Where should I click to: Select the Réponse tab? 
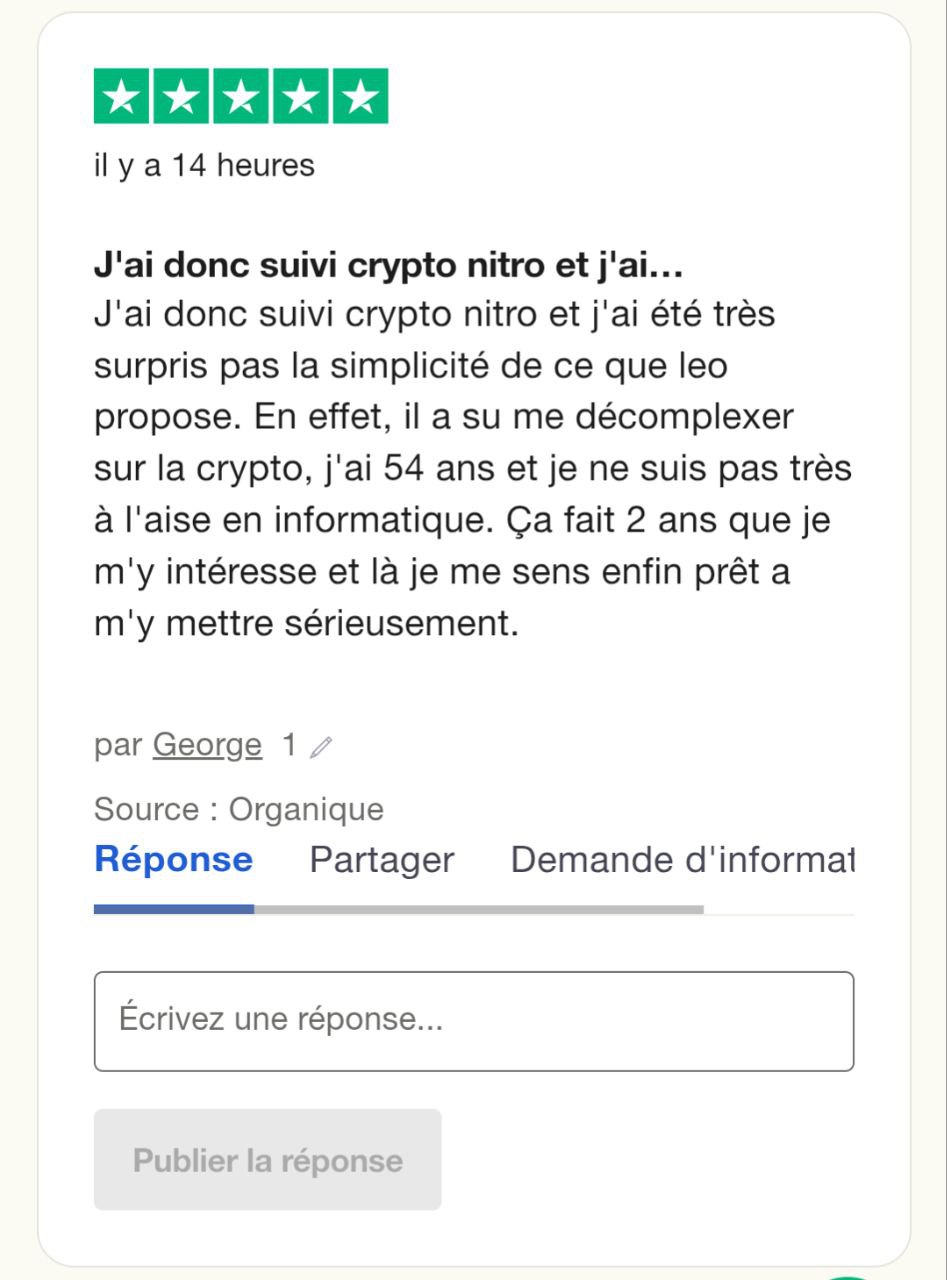(x=173, y=860)
